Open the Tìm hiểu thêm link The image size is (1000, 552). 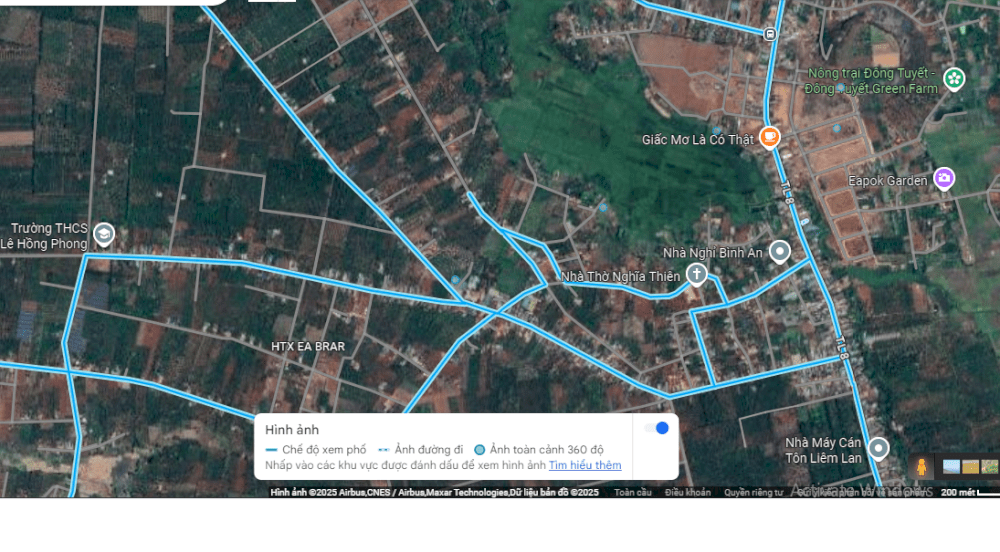[585, 465]
